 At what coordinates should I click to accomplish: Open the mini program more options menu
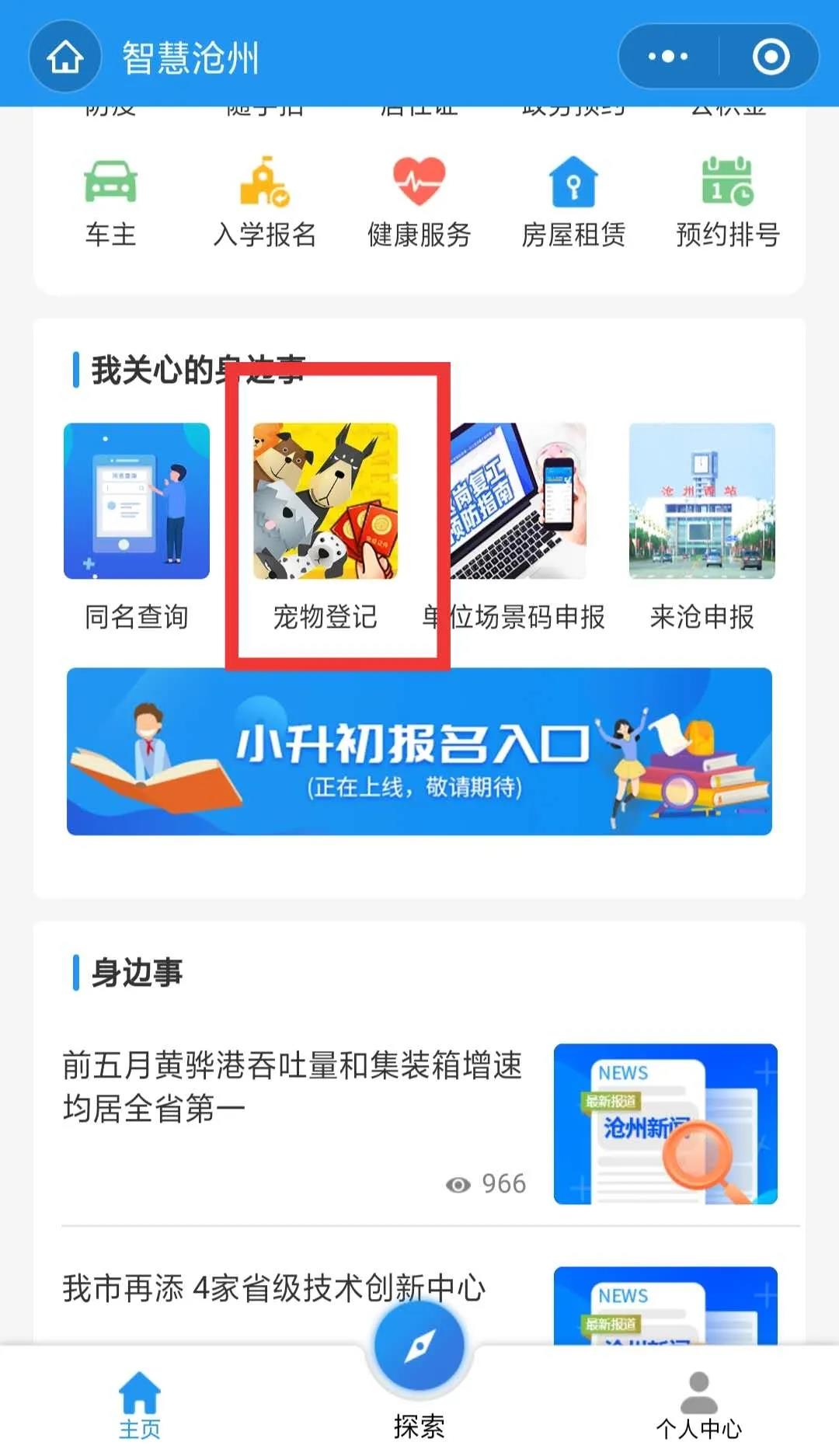coord(668,57)
